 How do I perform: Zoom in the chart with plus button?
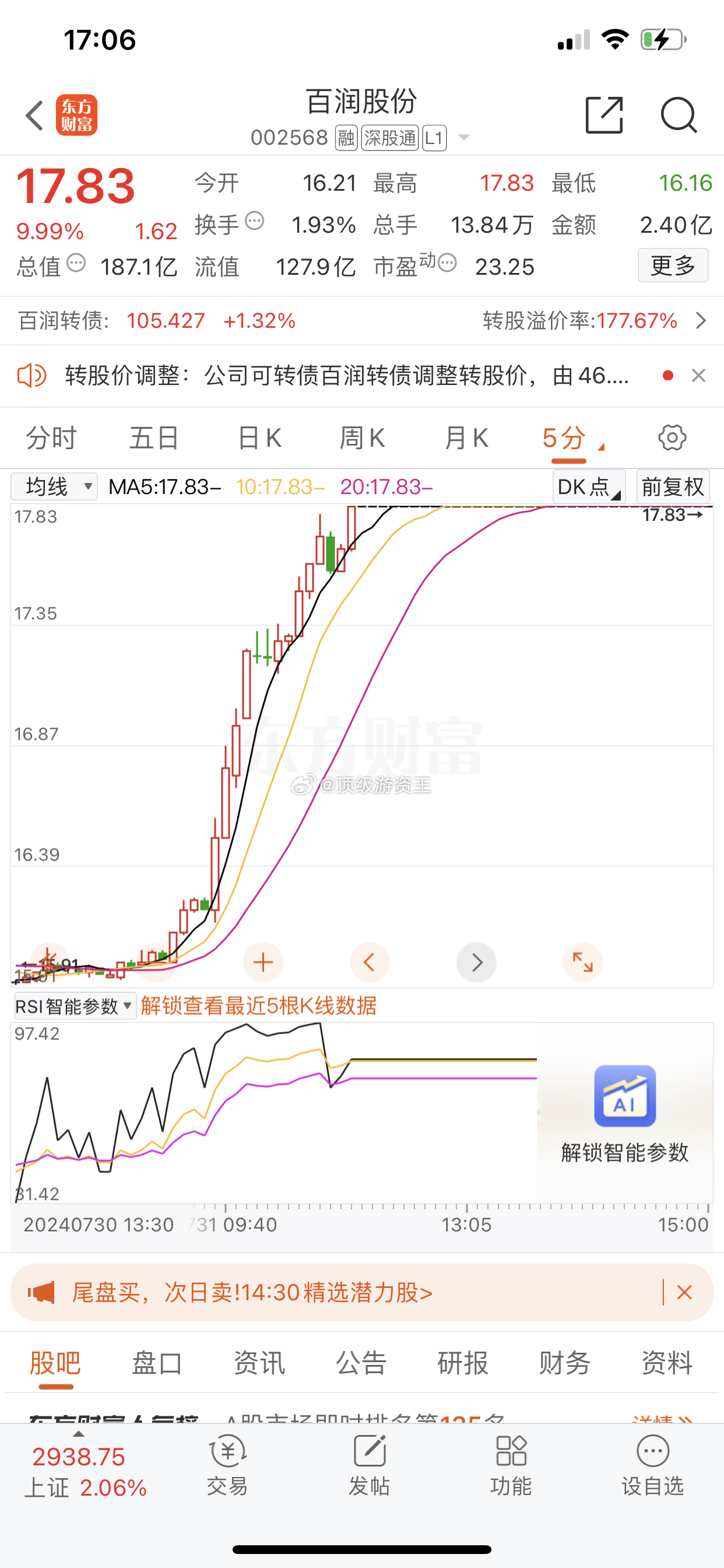coord(263,963)
